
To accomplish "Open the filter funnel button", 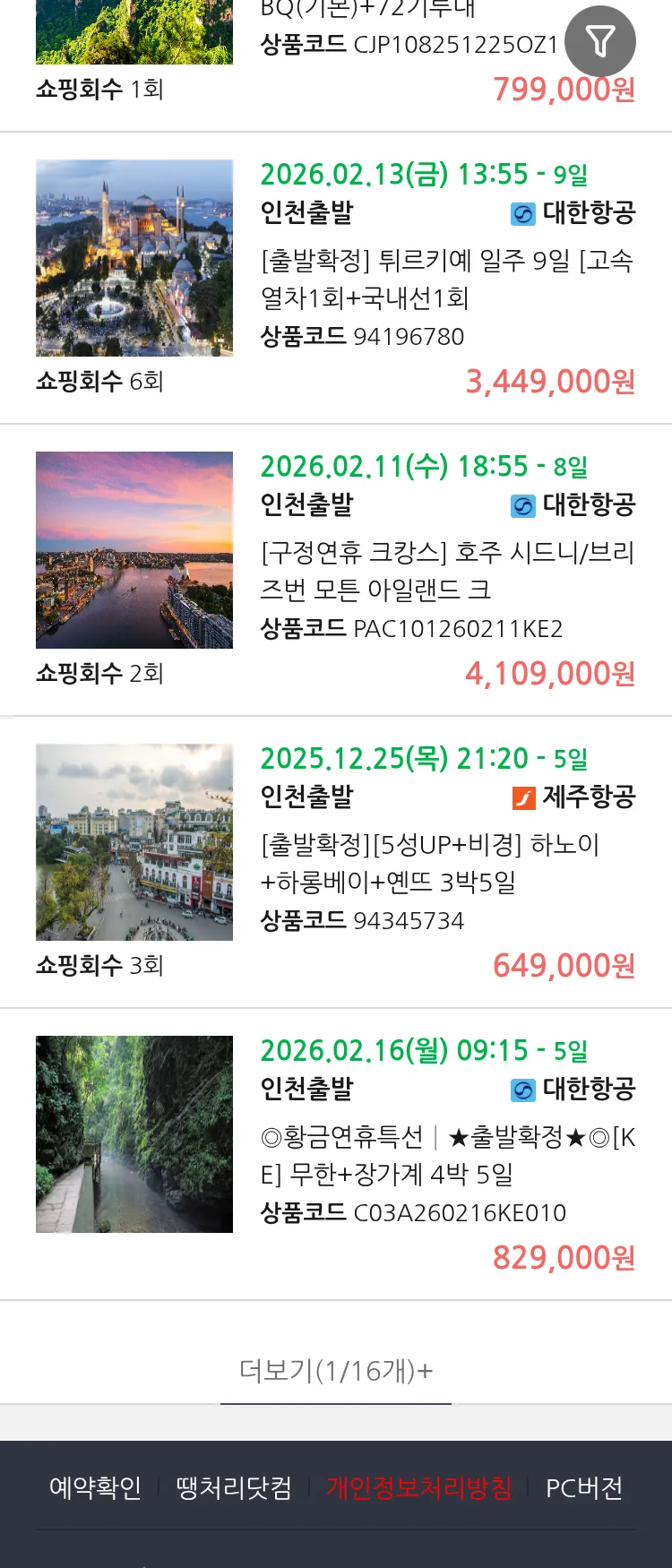I will pyautogui.click(x=599, y=41).
